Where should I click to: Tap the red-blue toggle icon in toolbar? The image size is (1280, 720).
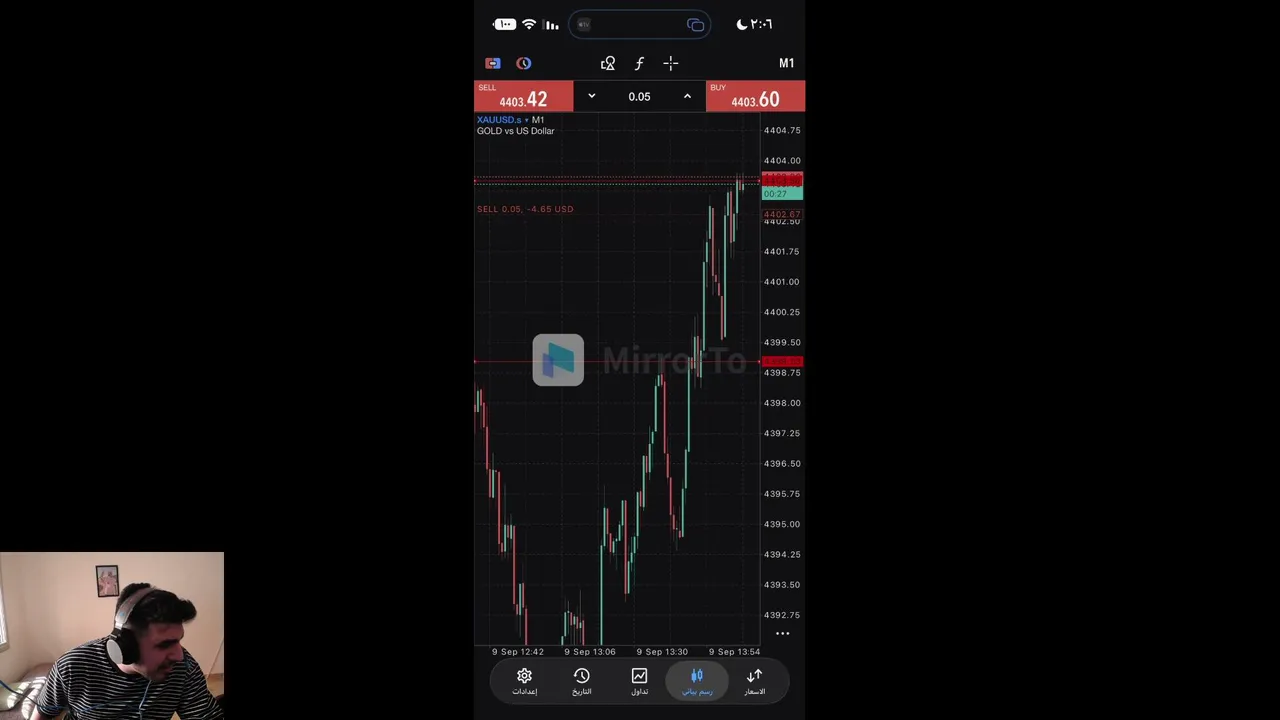[493, 64]
